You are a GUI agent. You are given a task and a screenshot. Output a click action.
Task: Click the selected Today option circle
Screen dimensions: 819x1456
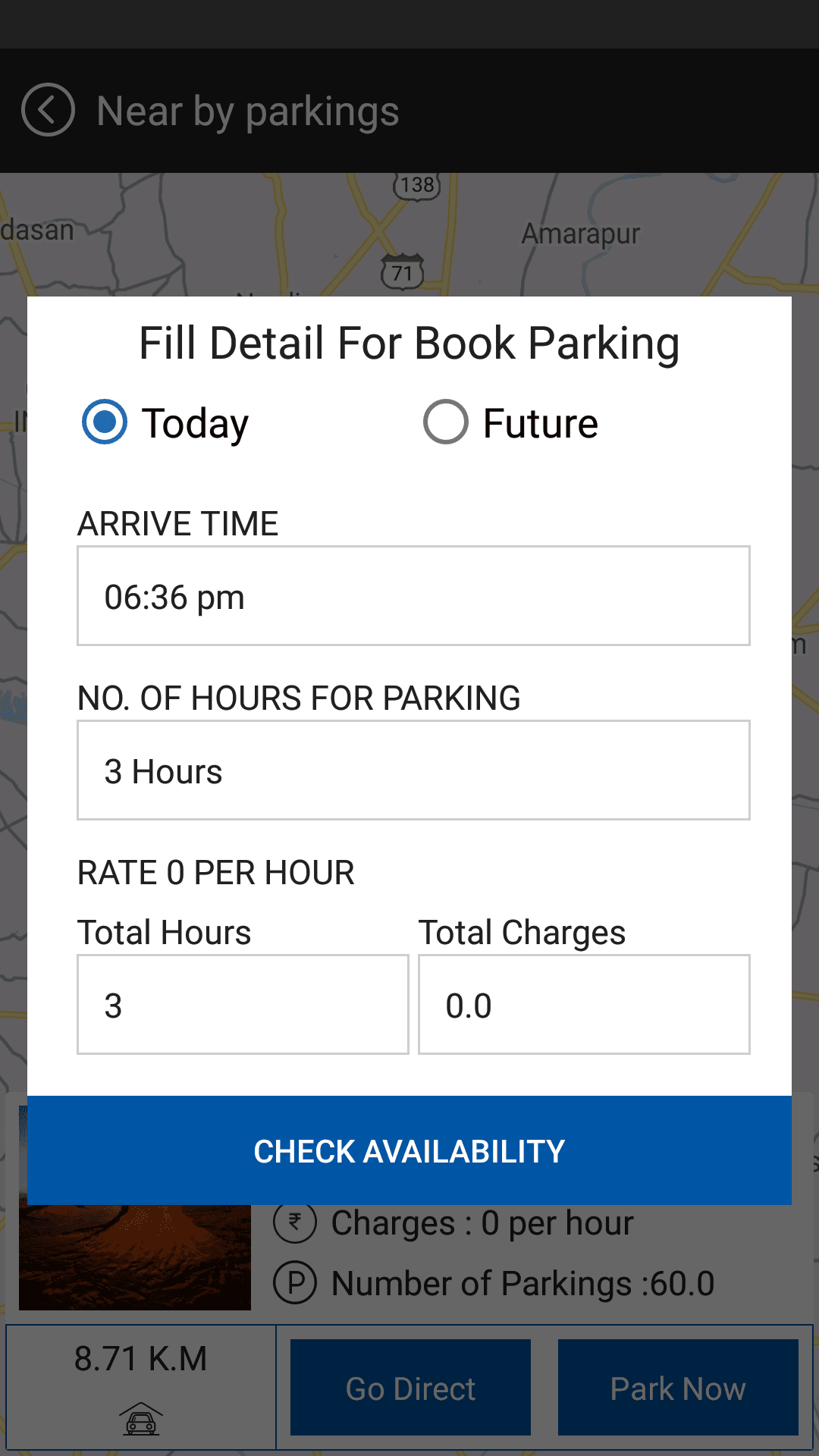click(105, 422)
